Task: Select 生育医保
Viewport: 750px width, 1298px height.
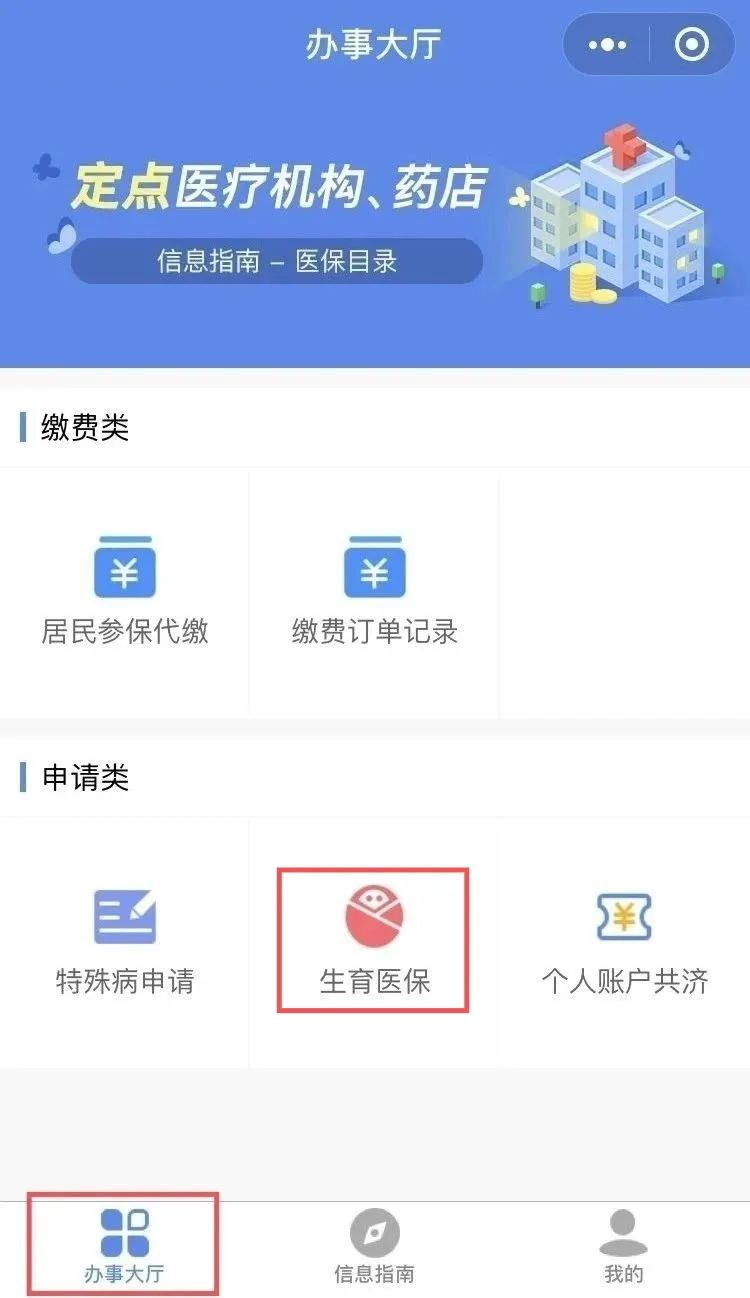Action: (374, 942)
